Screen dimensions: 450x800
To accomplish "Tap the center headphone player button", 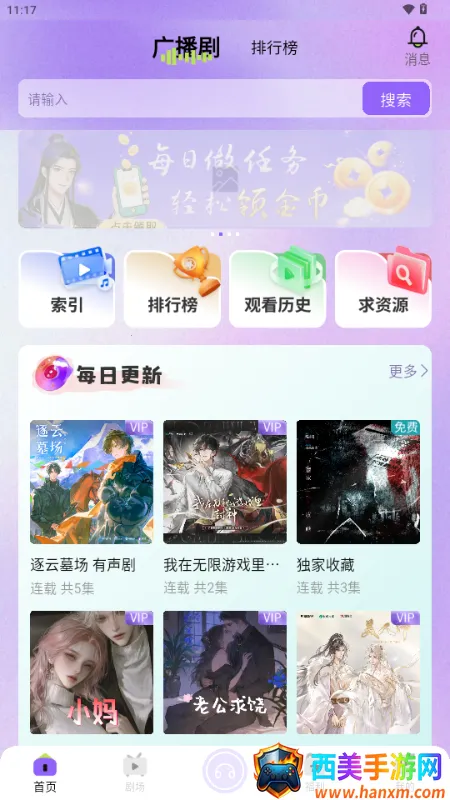I will click(225, 770).
